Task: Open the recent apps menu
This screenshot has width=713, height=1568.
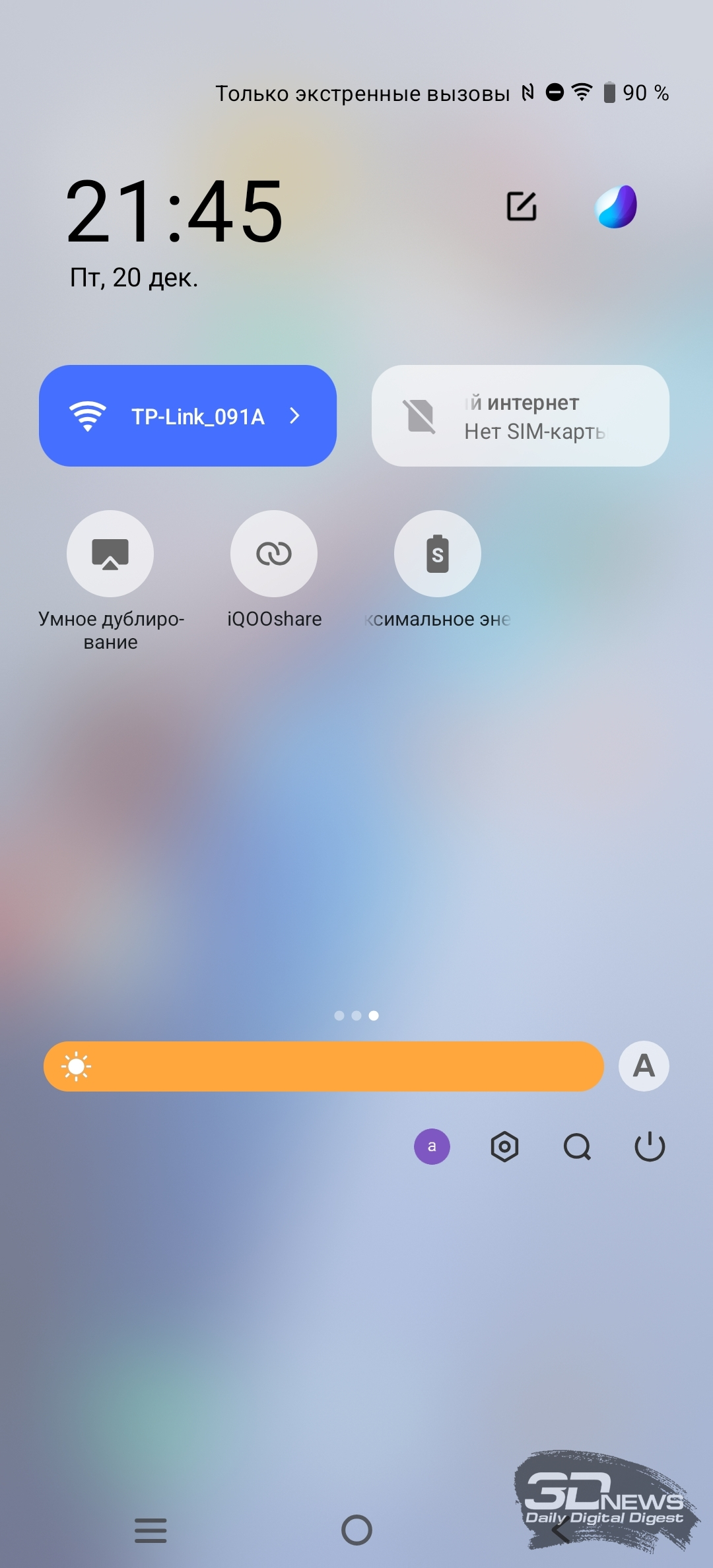Action: pyautogui.click(x=151, y=1530)
